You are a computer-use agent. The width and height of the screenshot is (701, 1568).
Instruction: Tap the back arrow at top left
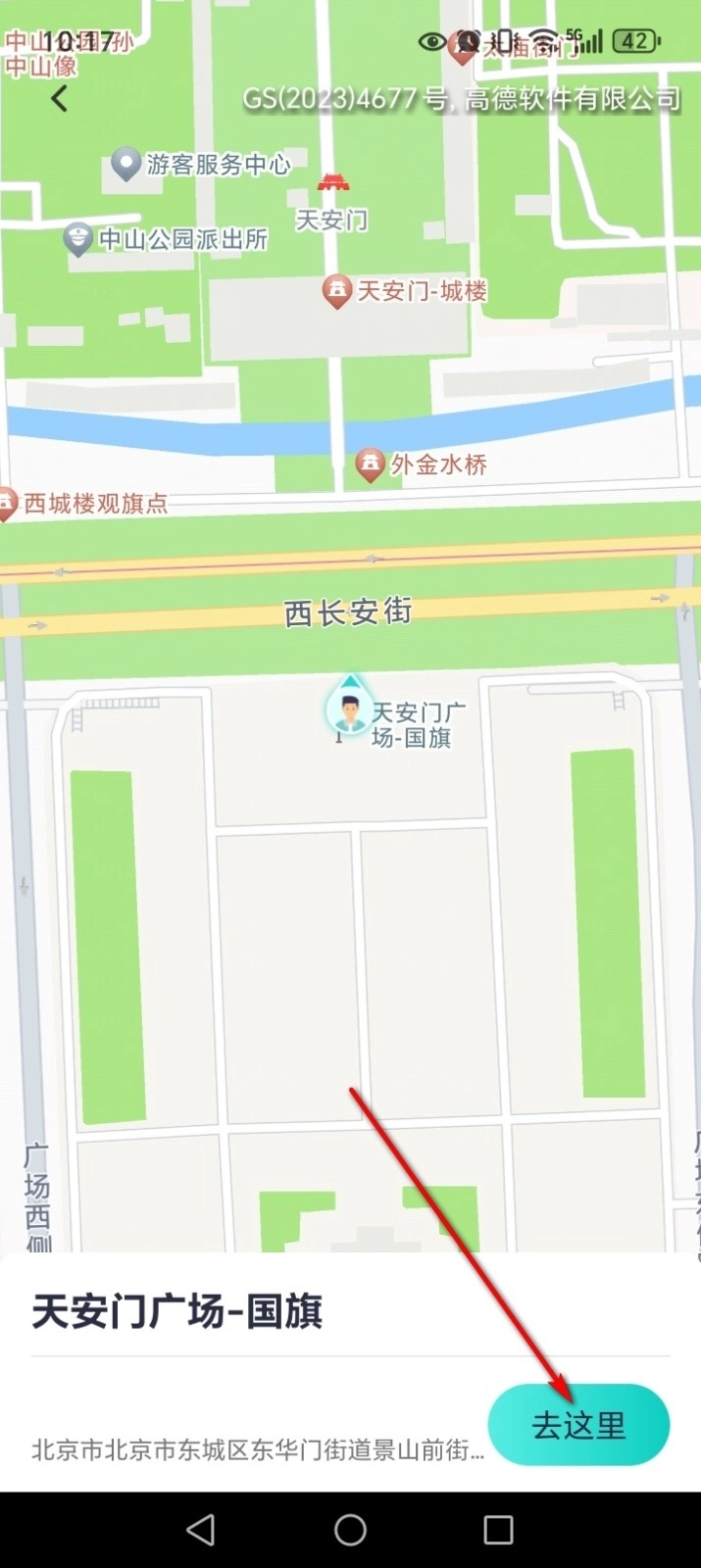pyautogui.click(x=60, y=98)
